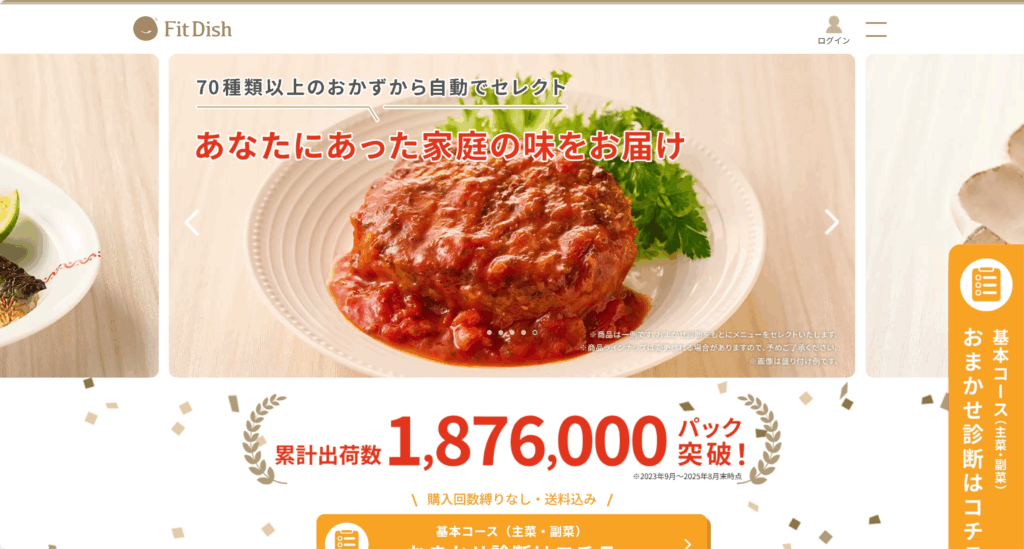1024x549 pixels.
Task: Show the previous carousel slide
Action: click(x=192, y=222)
